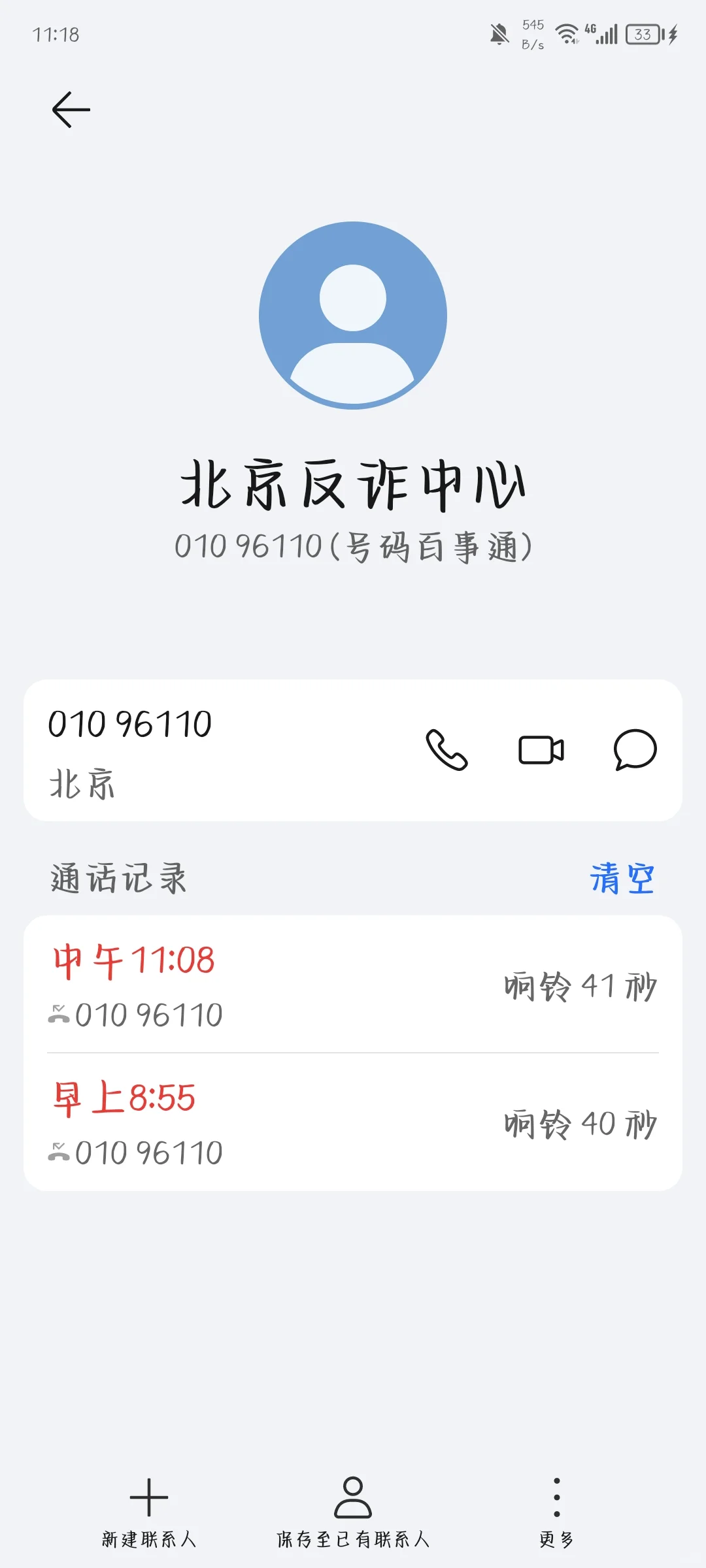Tap the contact avatar picture
The image size is (706, 1568).
(x=353, y=316)
